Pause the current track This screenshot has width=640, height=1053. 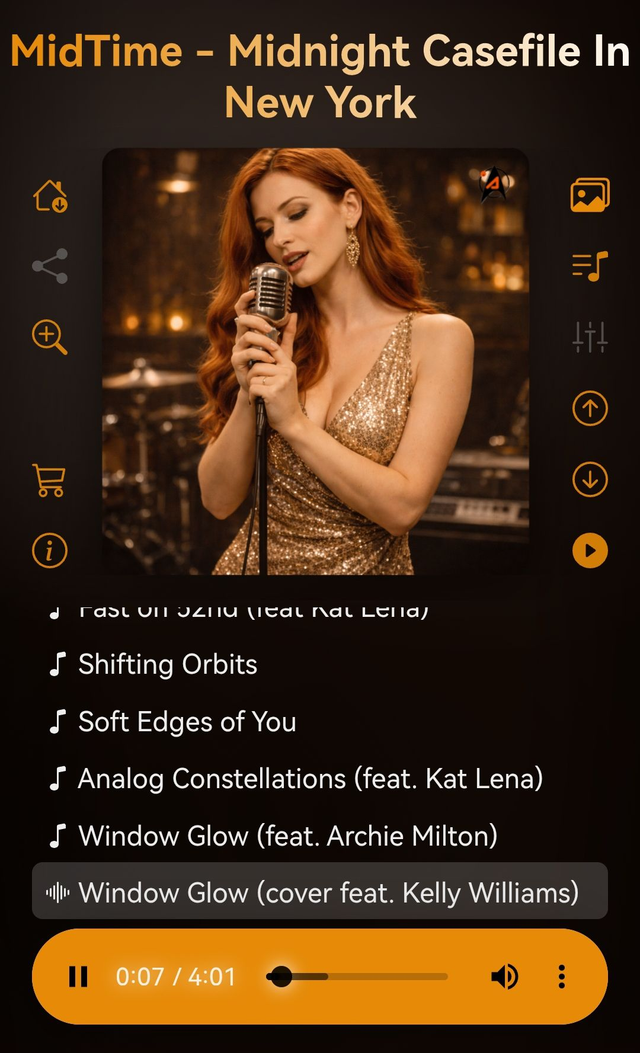click(78, 977)
